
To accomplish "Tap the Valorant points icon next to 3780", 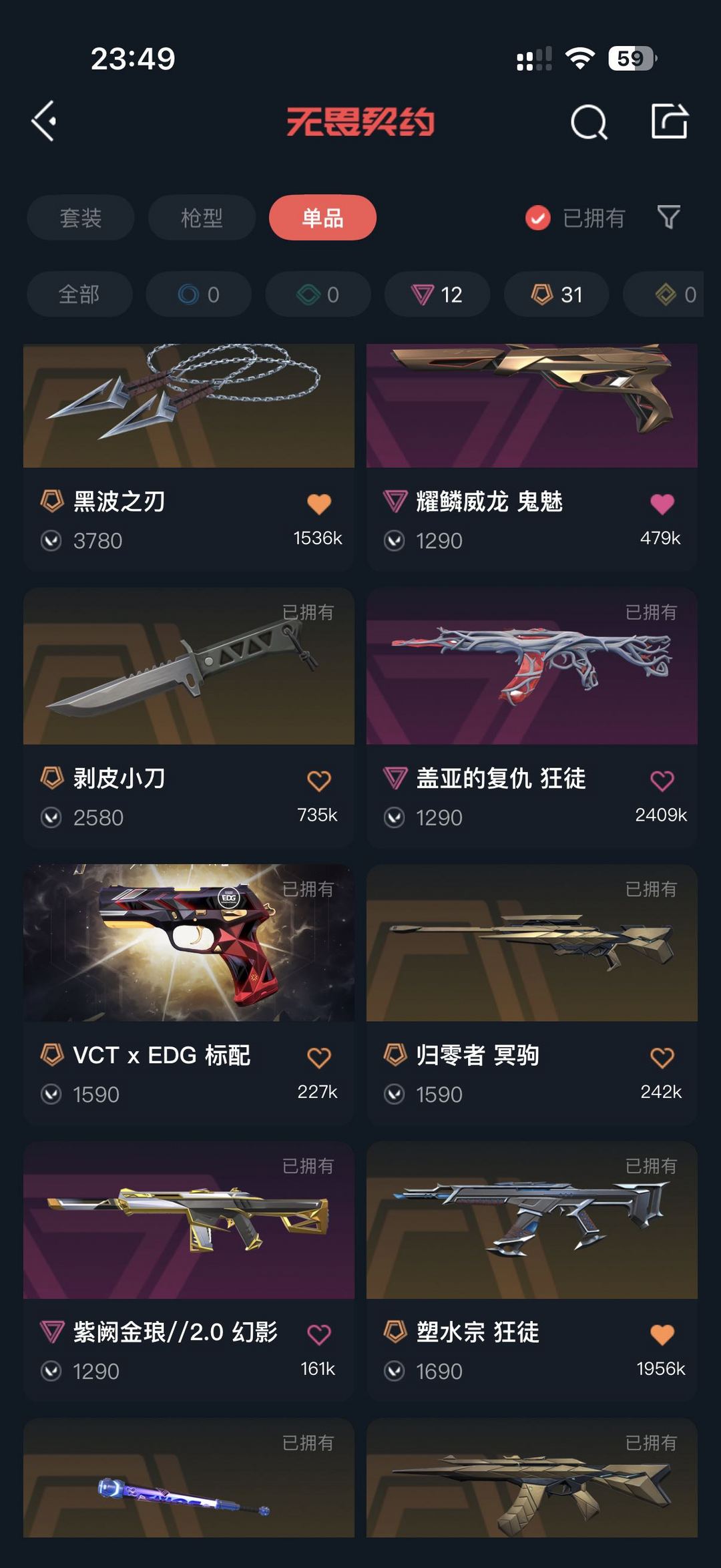I will (x=50, y=541).
